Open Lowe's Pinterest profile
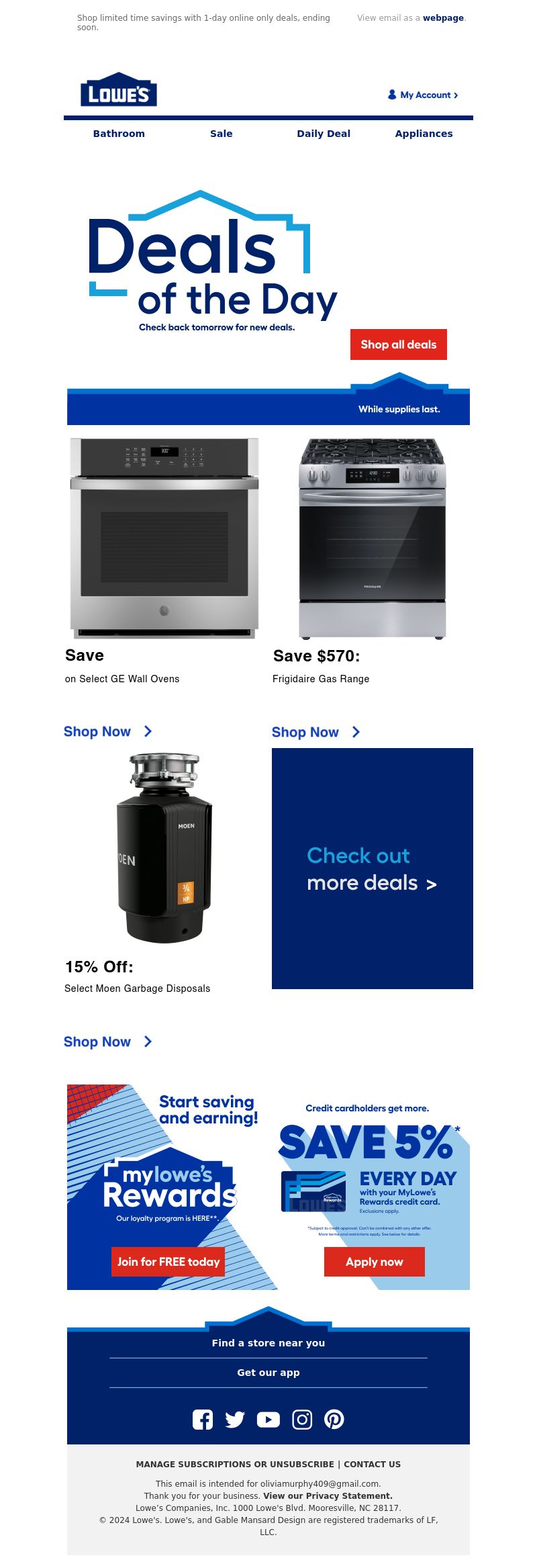Image resolution: width=537 pixels, height=1568 pixels. [x=334, y=1420]
